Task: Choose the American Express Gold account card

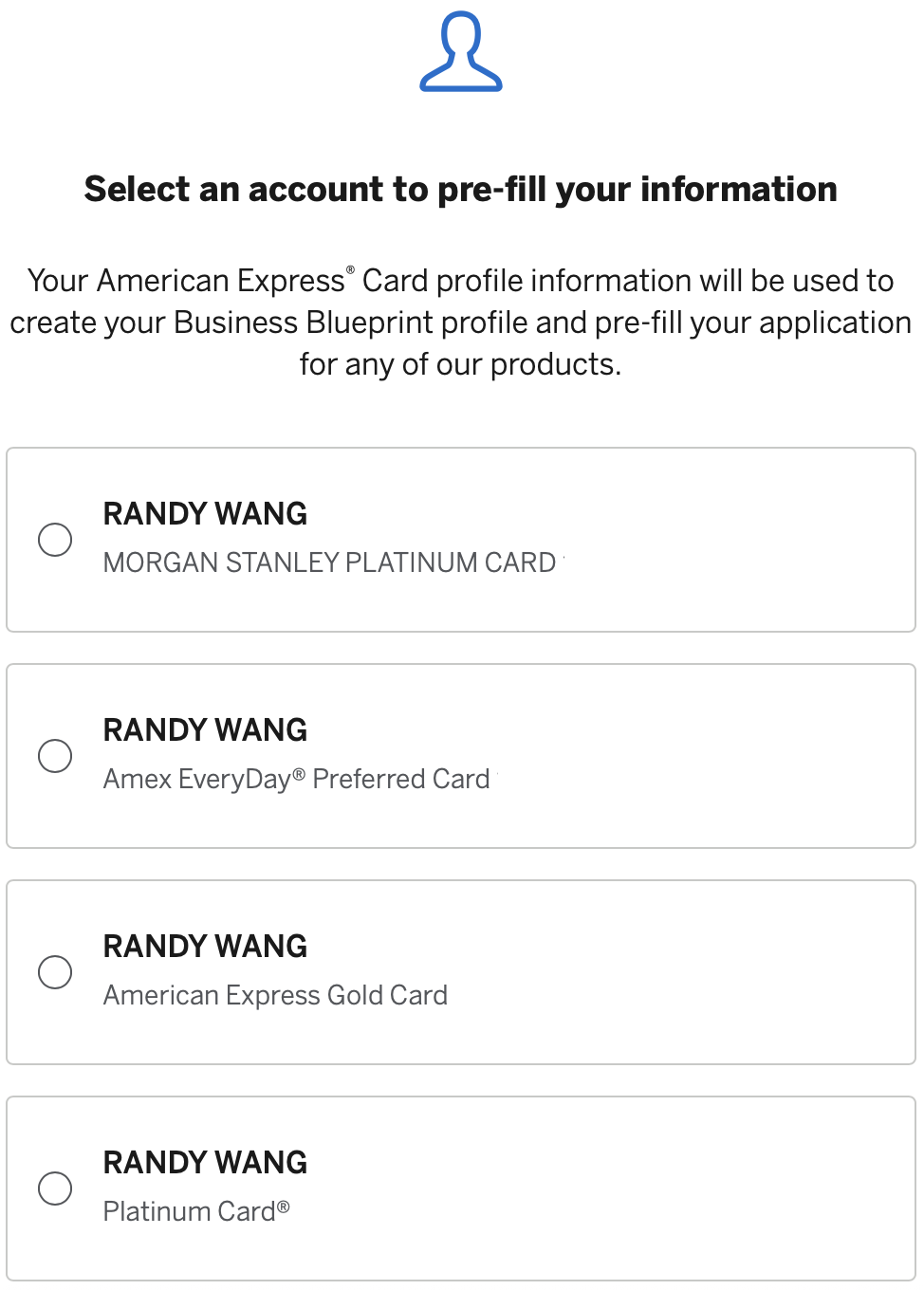Action: pos(461,972)
